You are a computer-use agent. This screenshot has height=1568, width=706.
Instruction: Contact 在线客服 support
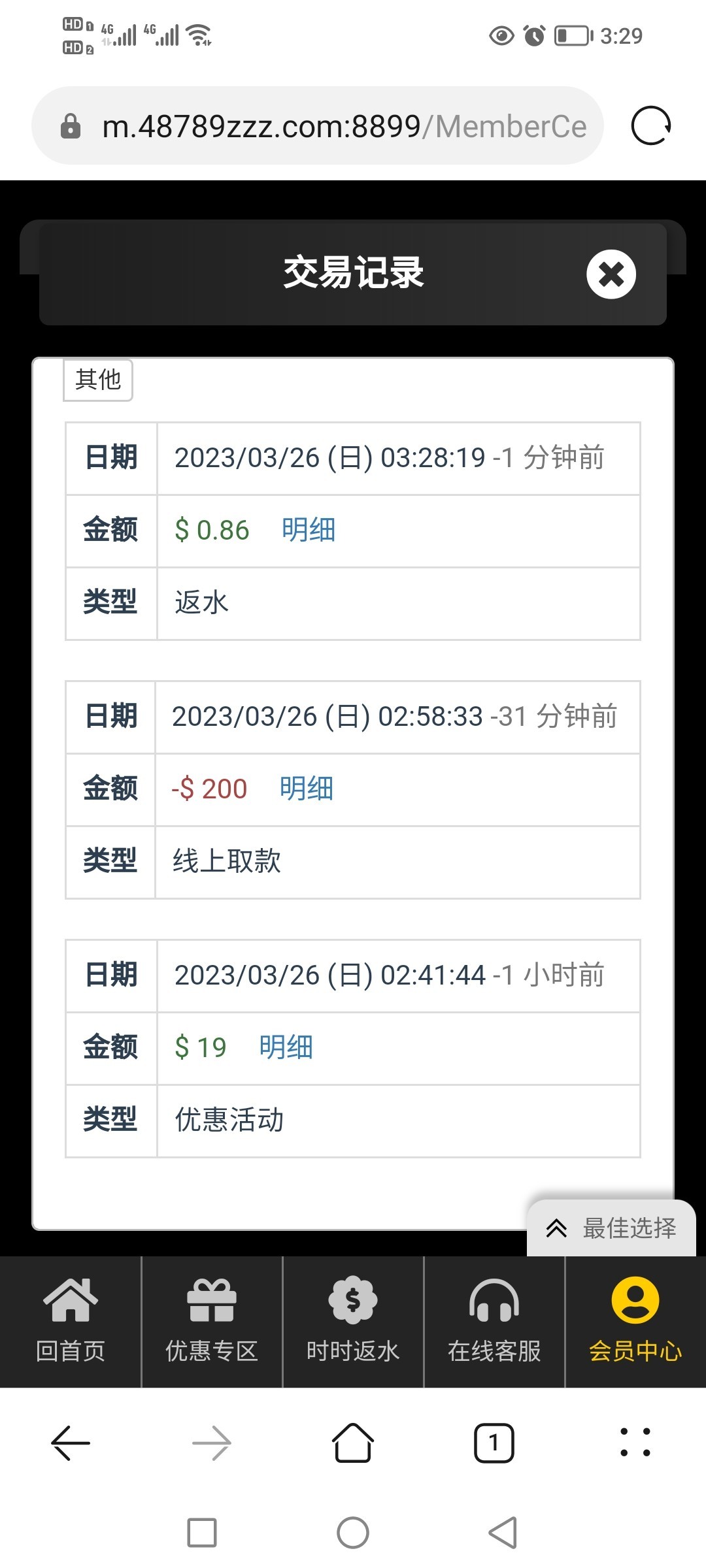pyautogui.click(x=494, y=1321)
